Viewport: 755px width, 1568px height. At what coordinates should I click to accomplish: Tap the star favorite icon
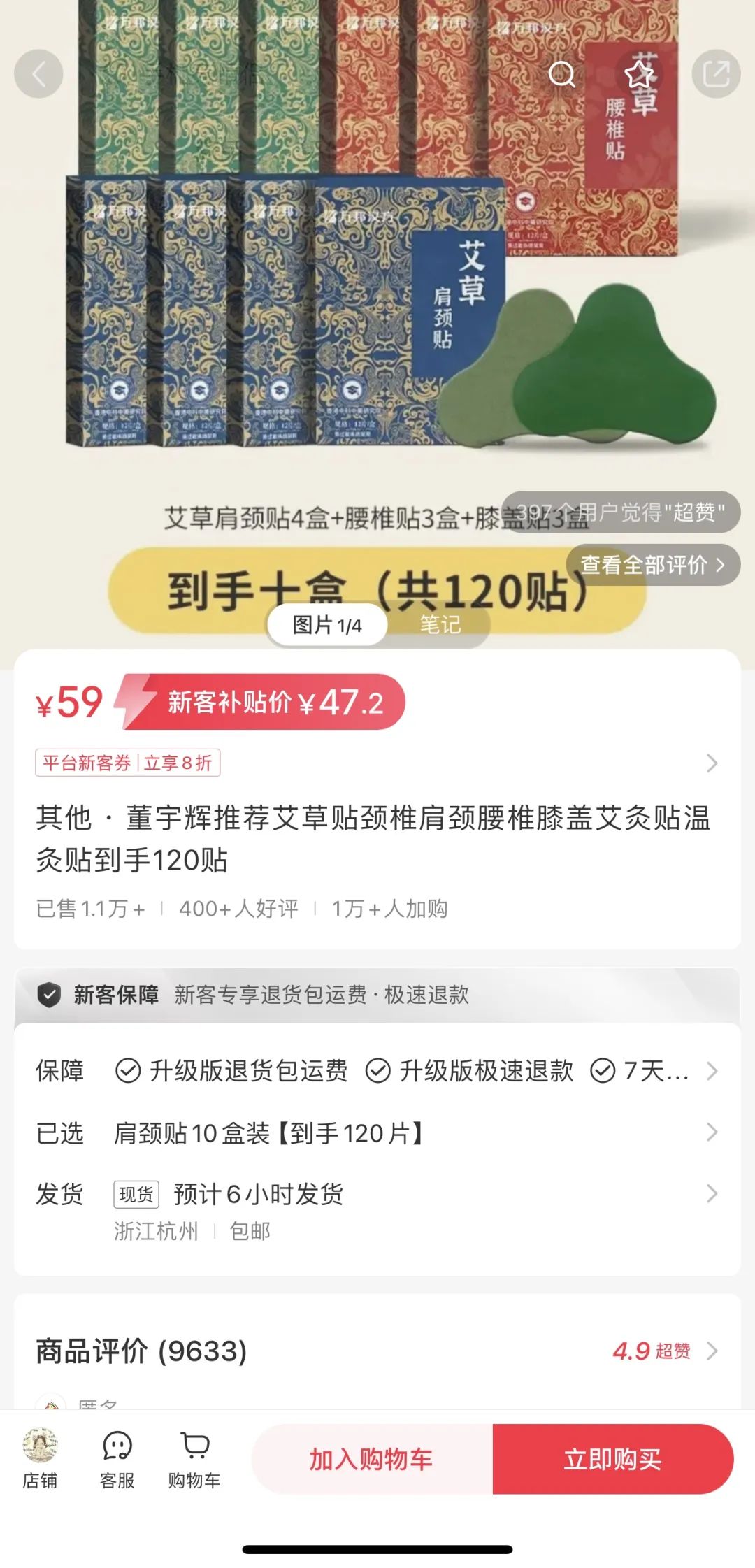coord(638,75)
